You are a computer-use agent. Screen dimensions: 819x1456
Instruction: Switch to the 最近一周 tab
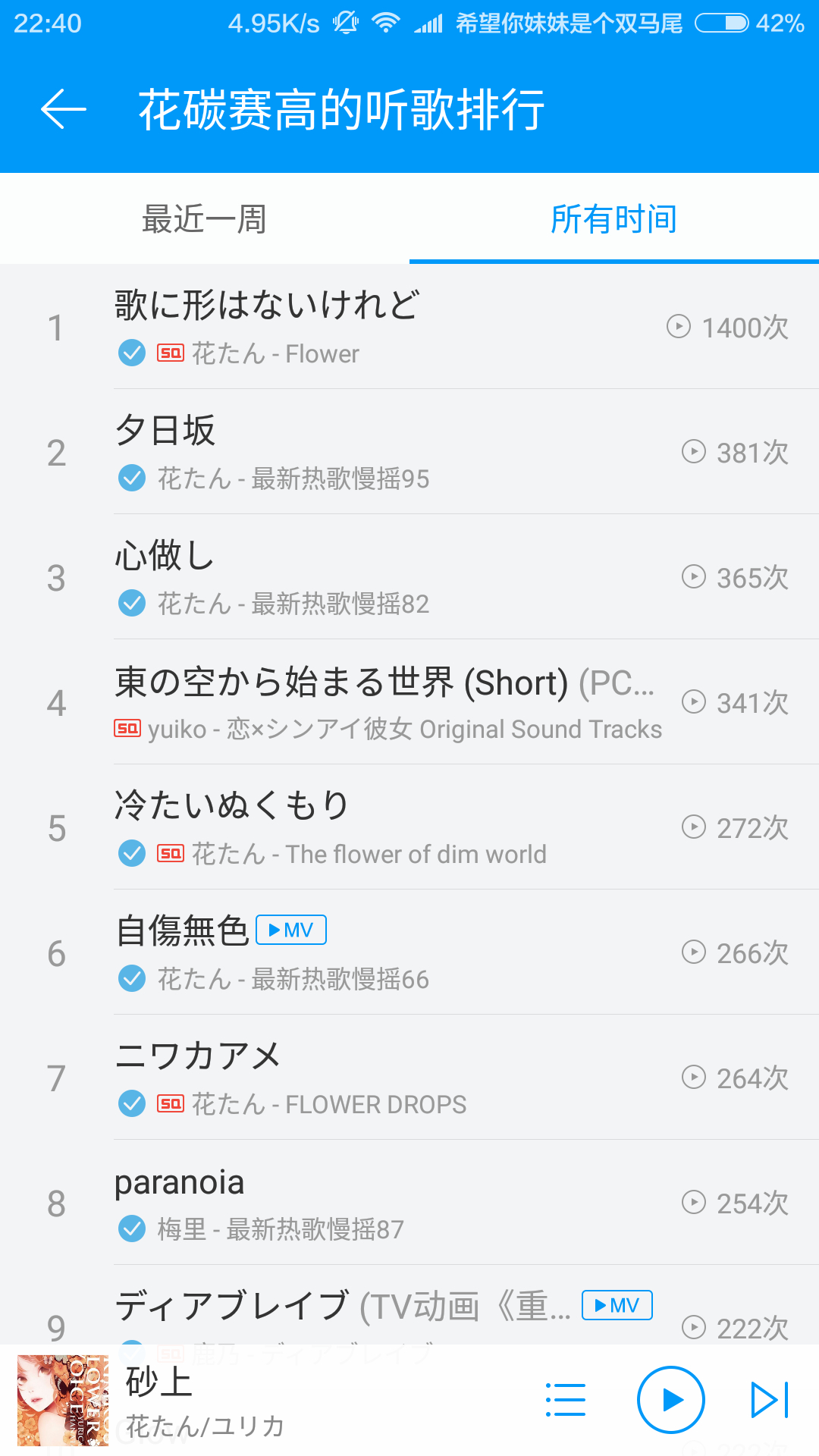pos(204,219)
